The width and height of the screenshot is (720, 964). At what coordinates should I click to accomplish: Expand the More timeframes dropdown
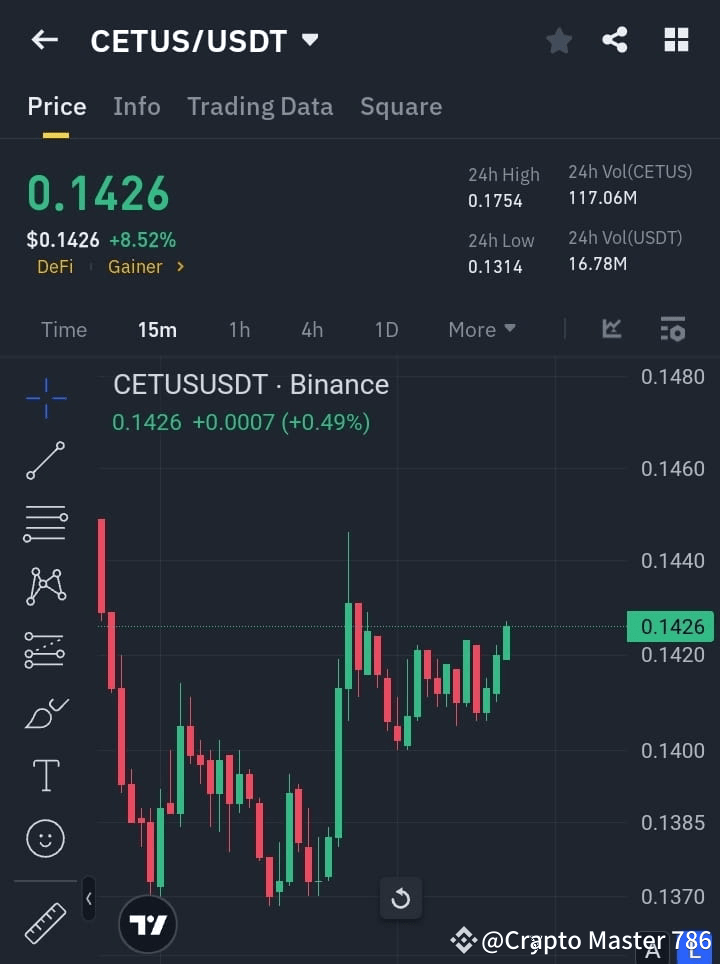pos(481,329)
